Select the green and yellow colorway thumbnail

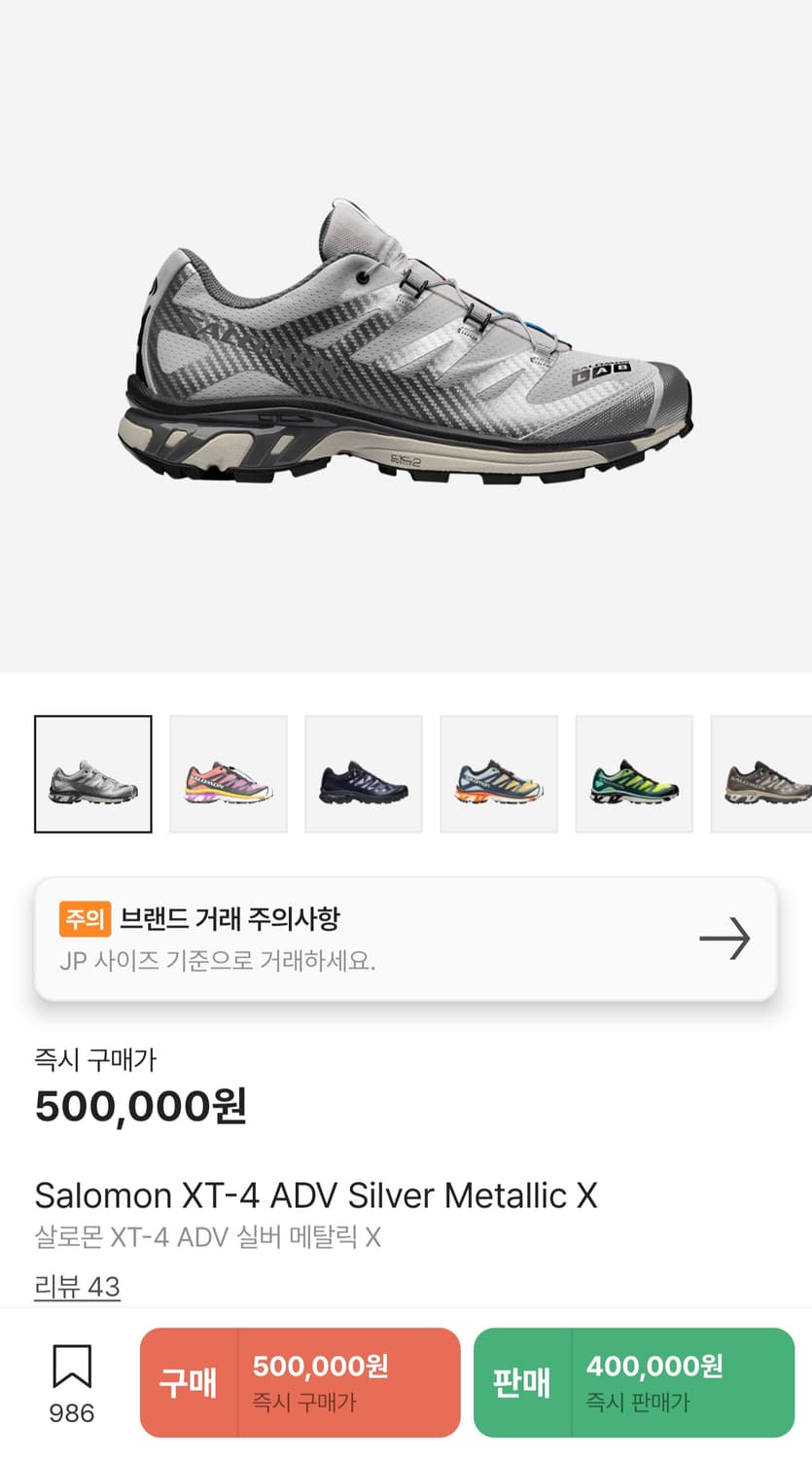tap(633, 774)
